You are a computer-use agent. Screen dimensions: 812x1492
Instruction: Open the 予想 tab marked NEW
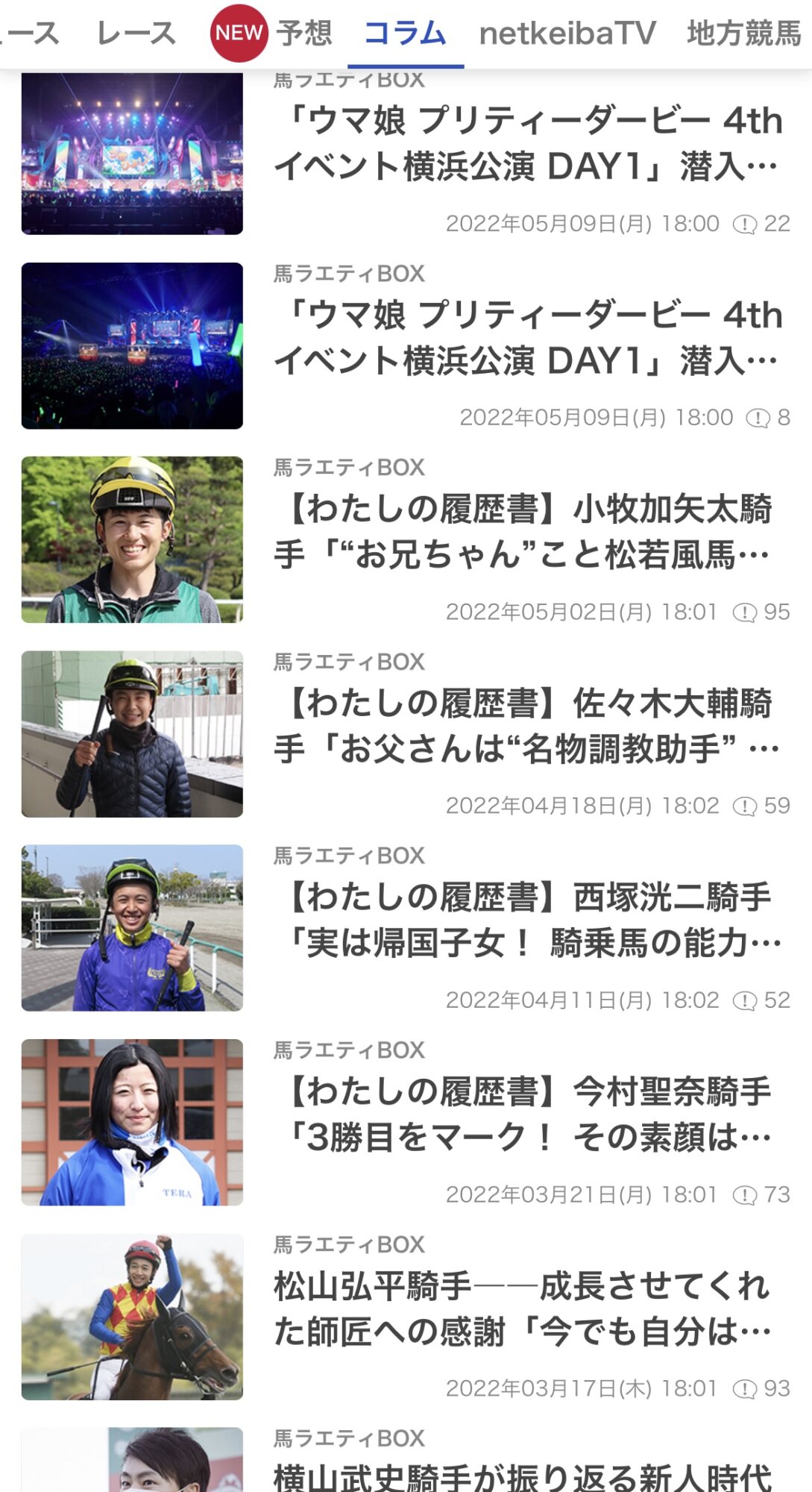point(272,33)
